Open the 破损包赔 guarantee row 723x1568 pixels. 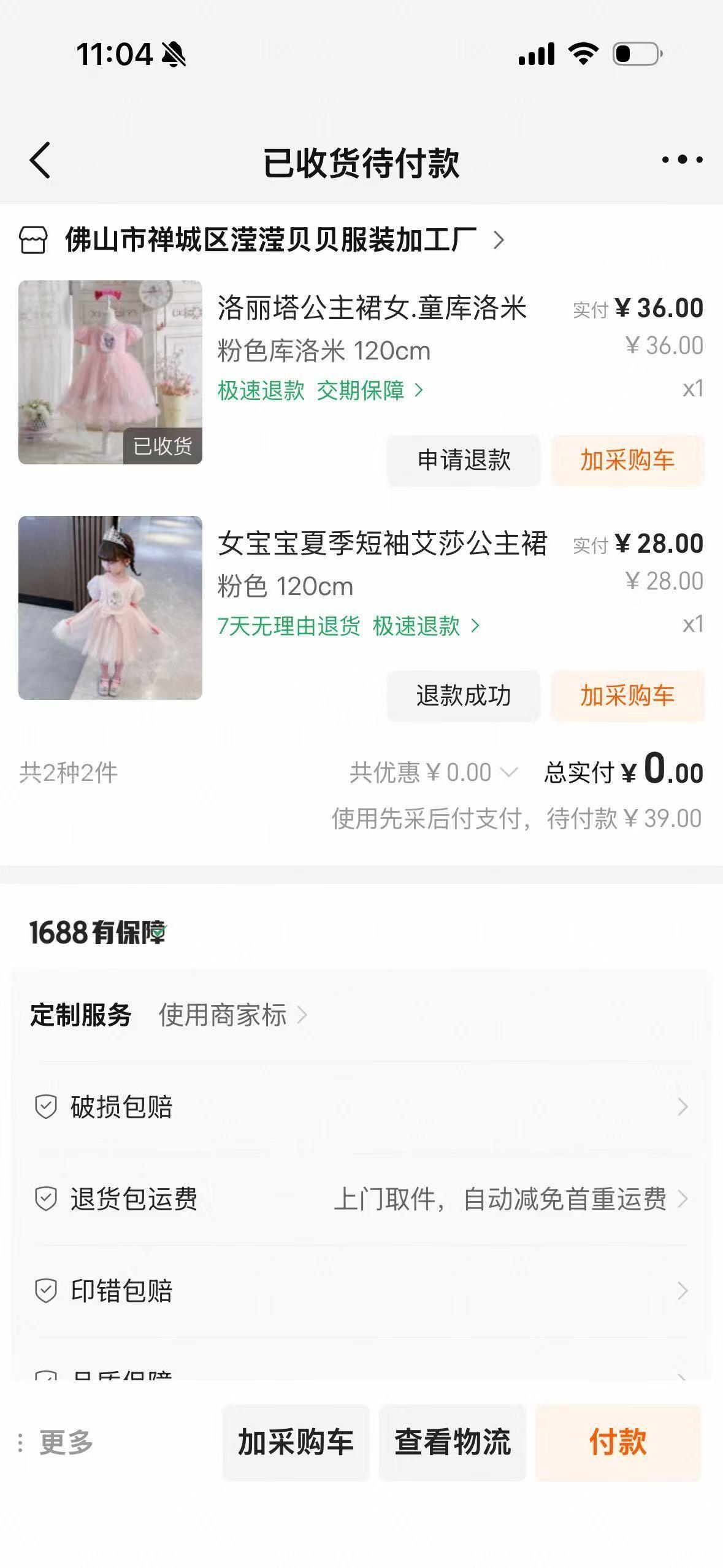(x=361, y=1107)
